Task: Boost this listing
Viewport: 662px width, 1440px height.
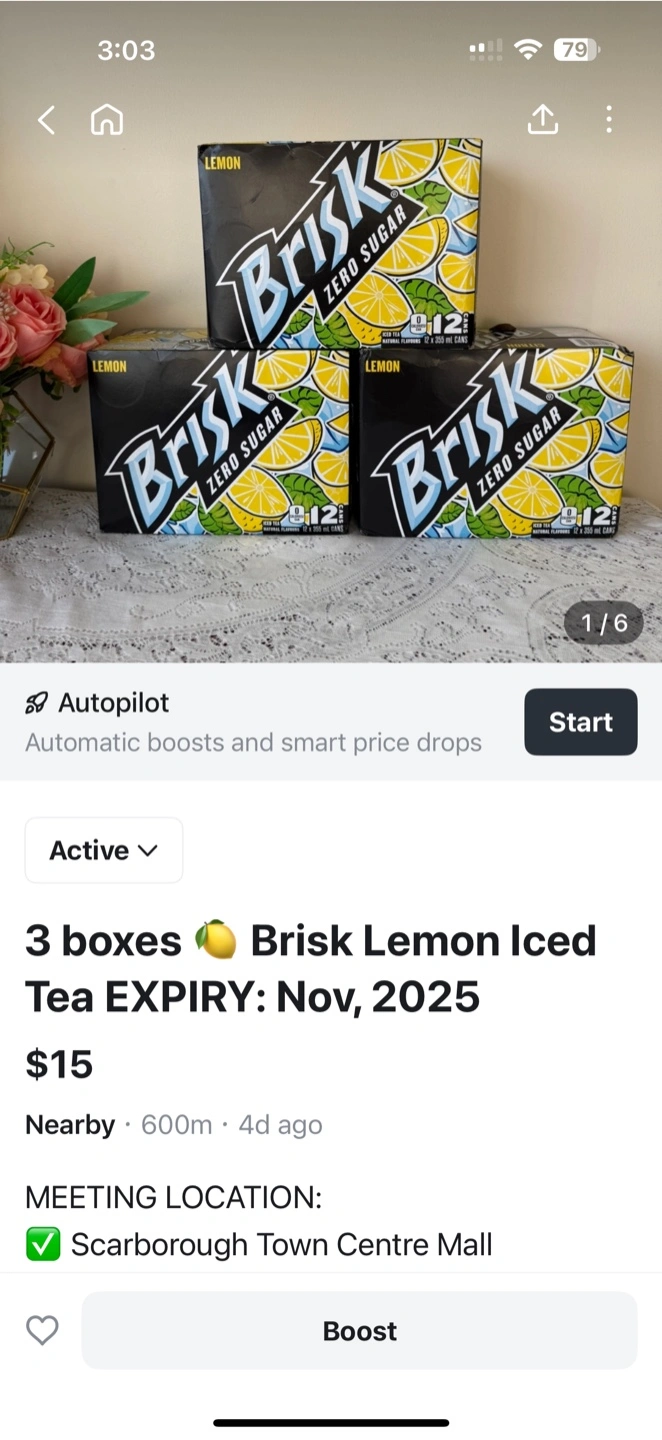Action: [x=359, y=1331]
